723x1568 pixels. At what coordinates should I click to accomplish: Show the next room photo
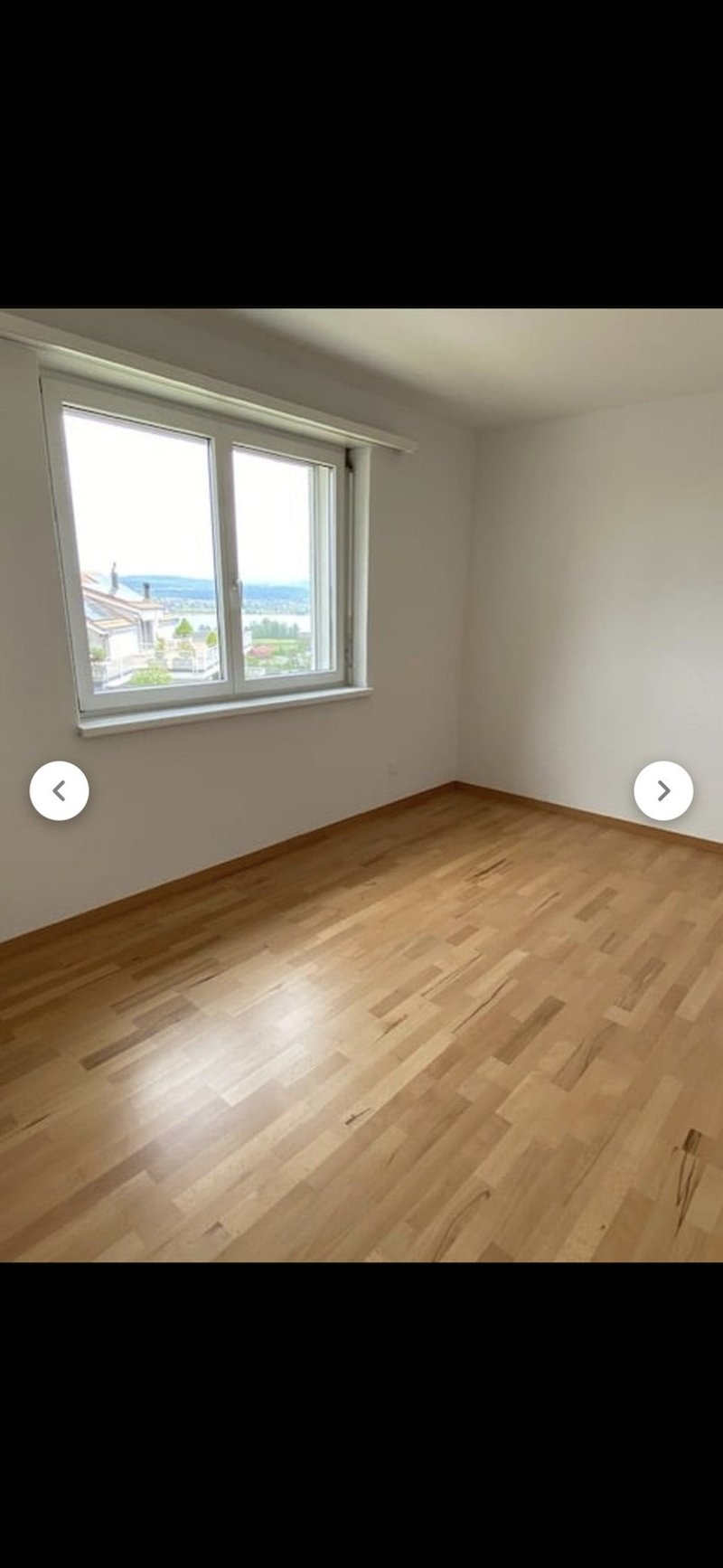click(663, 791)
